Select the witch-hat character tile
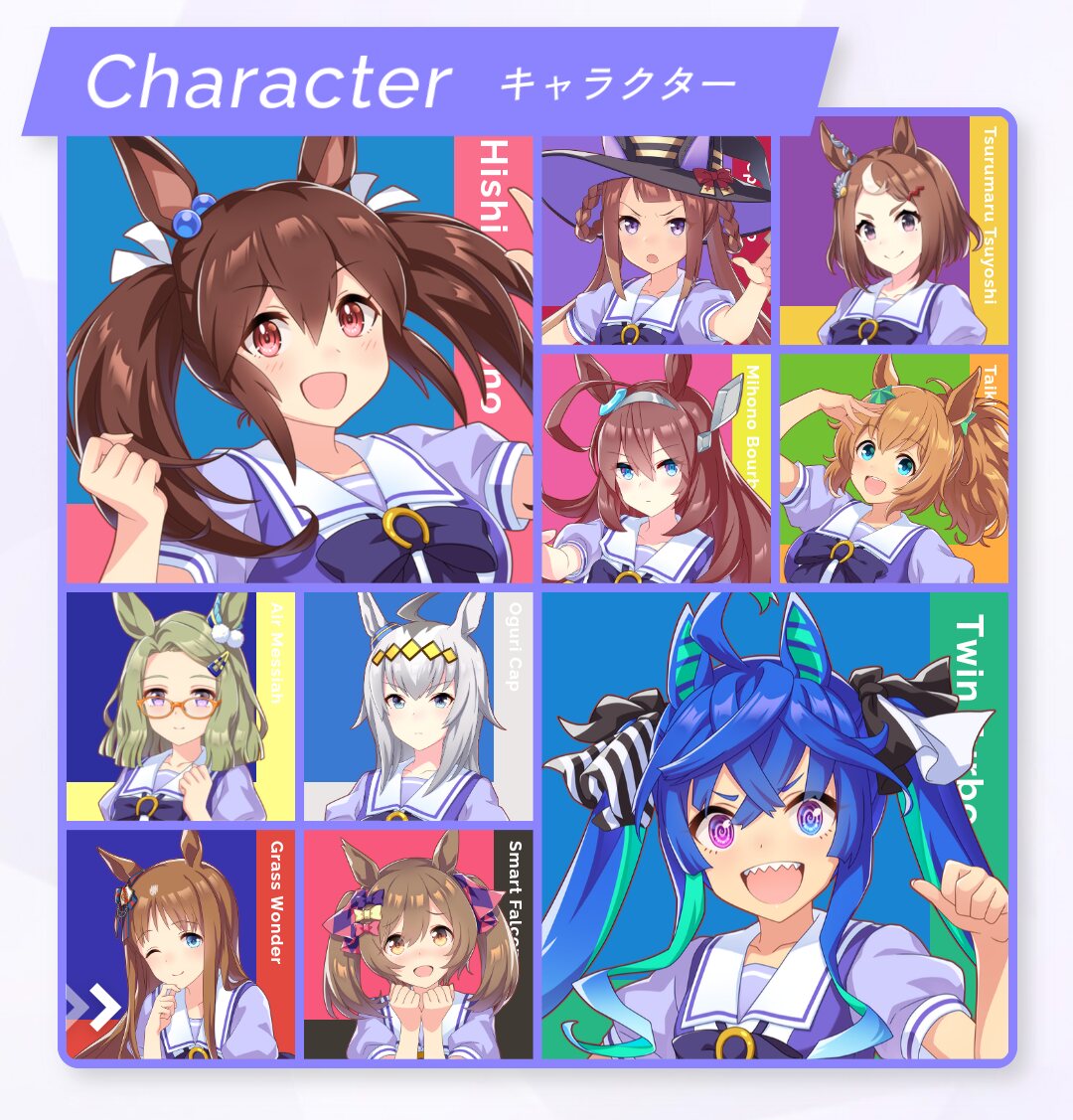1073x1120 pixels. tap(656, 240)
